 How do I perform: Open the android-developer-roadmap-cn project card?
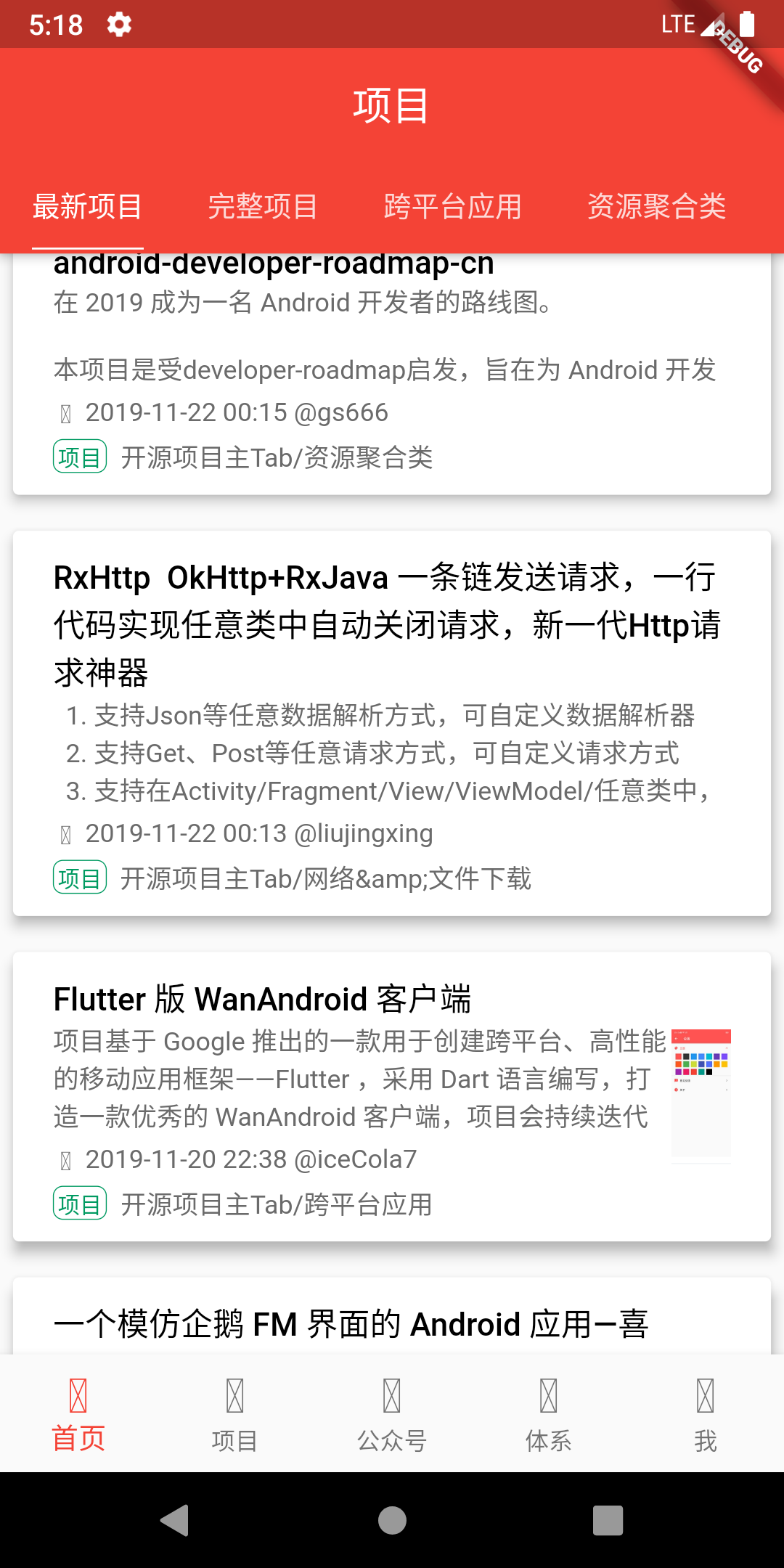(392, 370)
